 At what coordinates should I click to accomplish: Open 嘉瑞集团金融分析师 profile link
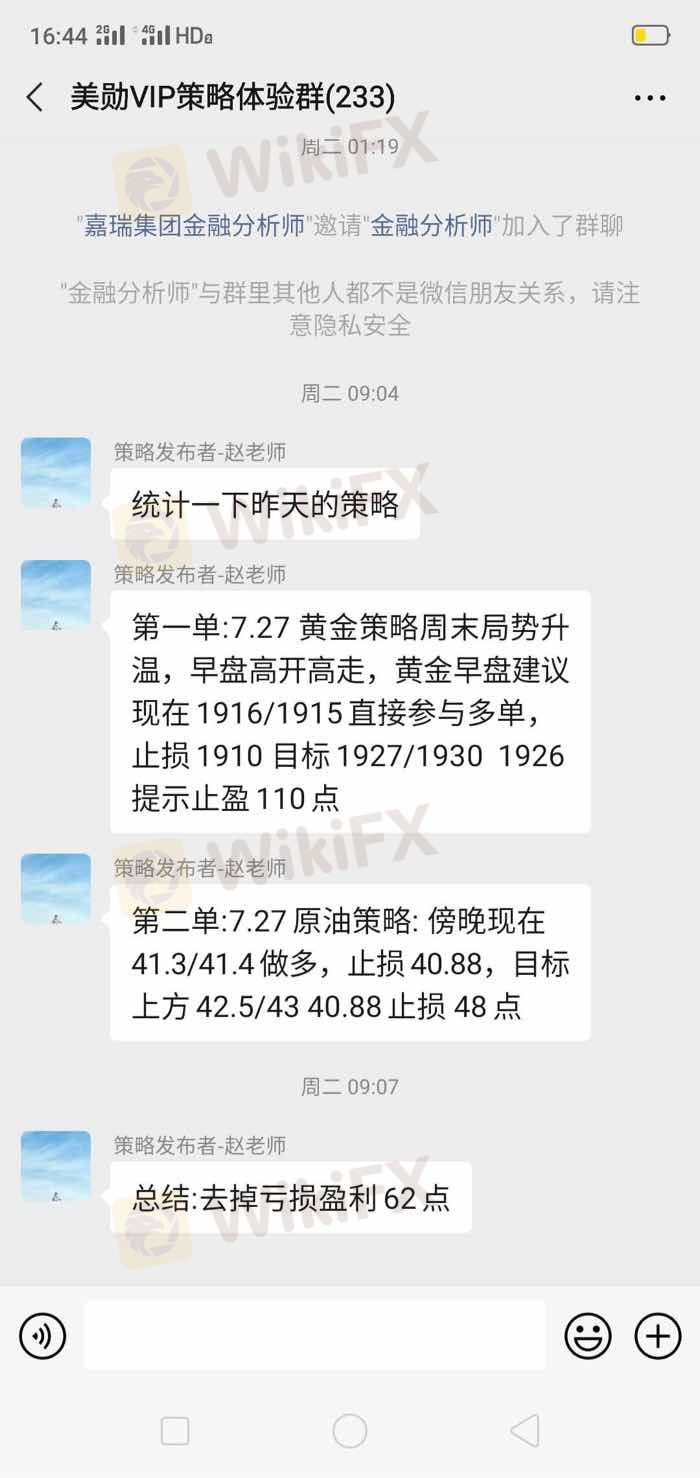pyautogui.click(x=194, y=226)
